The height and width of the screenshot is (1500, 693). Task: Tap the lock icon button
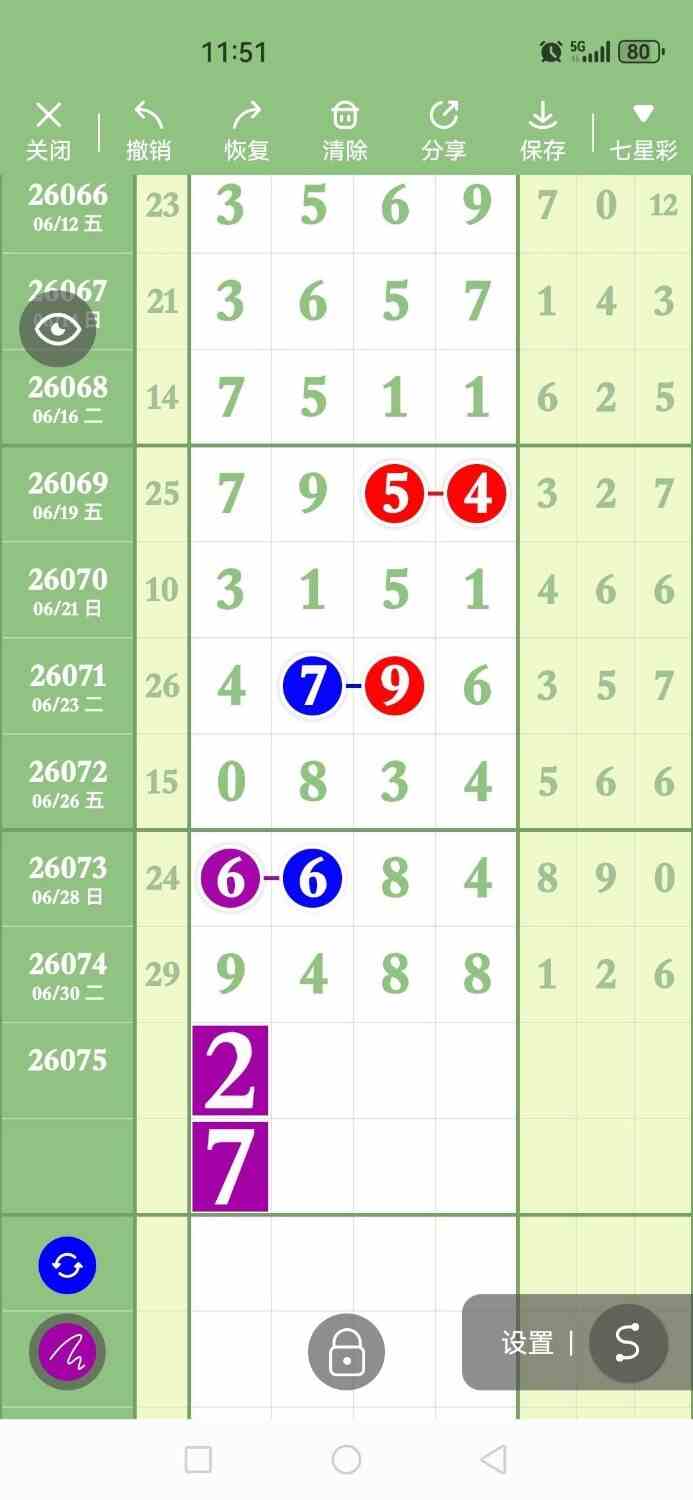click(x=346, y=1352)
